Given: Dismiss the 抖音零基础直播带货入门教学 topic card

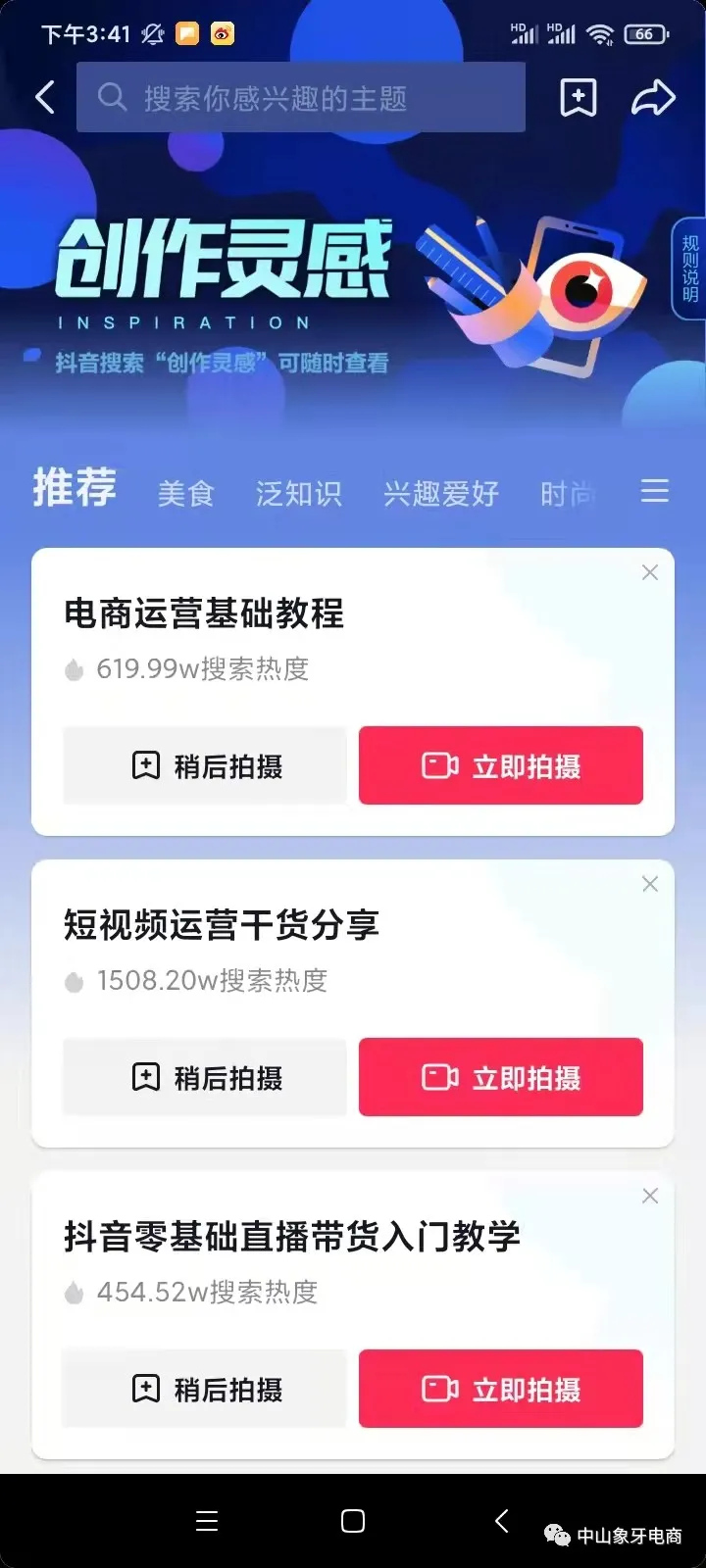Looking at the screenshot, I should click(x=649, y=1195).
